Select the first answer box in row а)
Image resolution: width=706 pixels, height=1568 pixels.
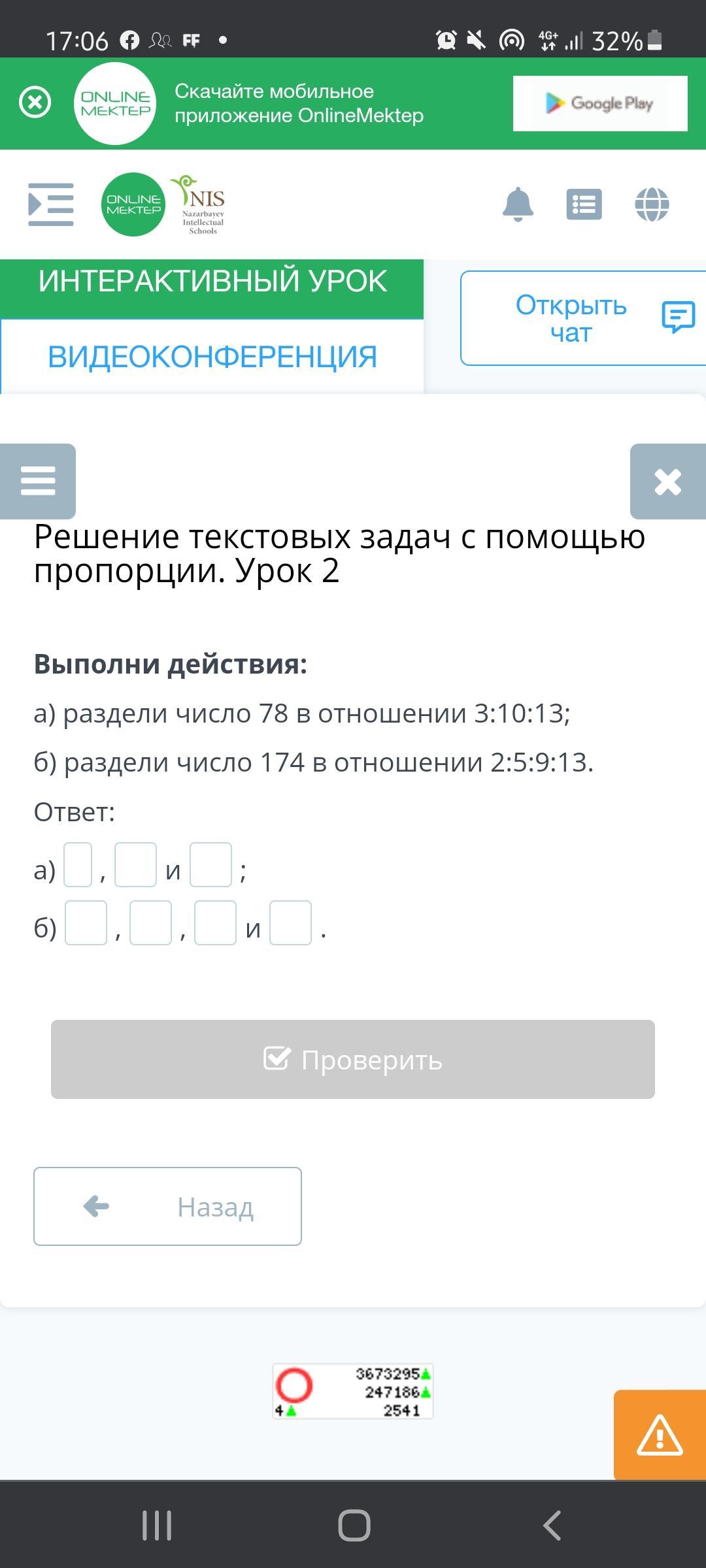point(78,865)
